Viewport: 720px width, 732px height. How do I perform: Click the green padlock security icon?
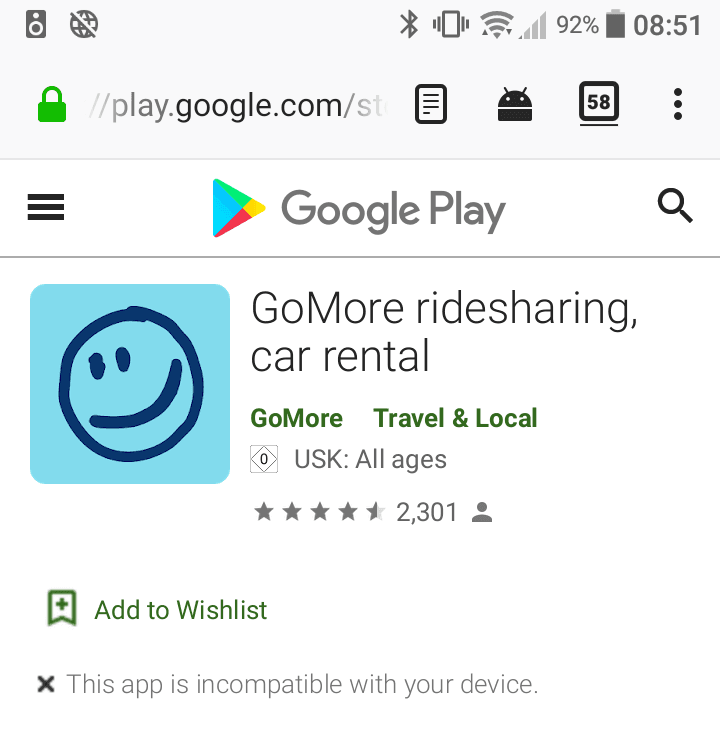[x=50, y=103]
